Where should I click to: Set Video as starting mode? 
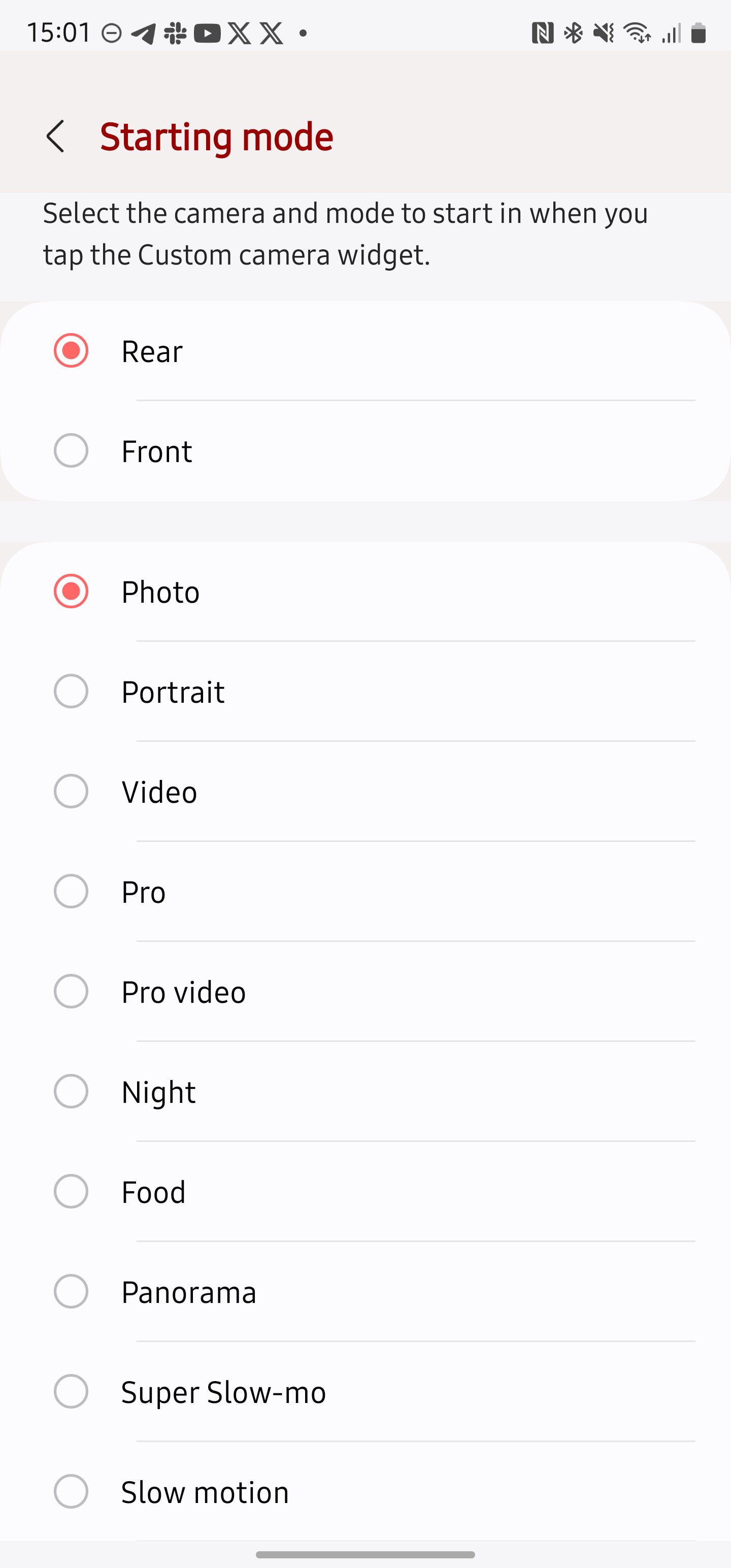(x=365, y=791)
